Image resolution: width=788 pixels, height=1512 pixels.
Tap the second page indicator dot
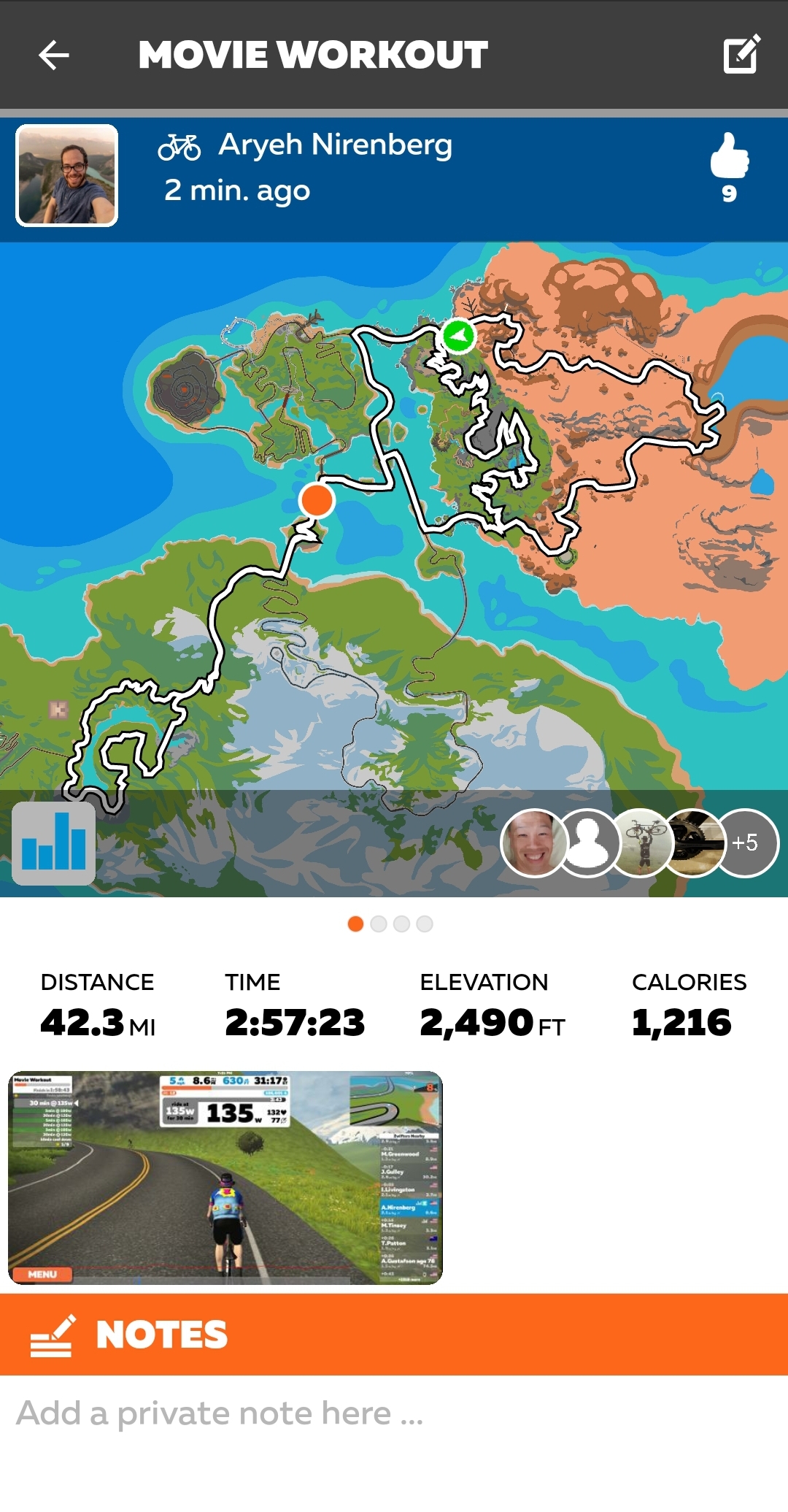(x=379, y=924)
